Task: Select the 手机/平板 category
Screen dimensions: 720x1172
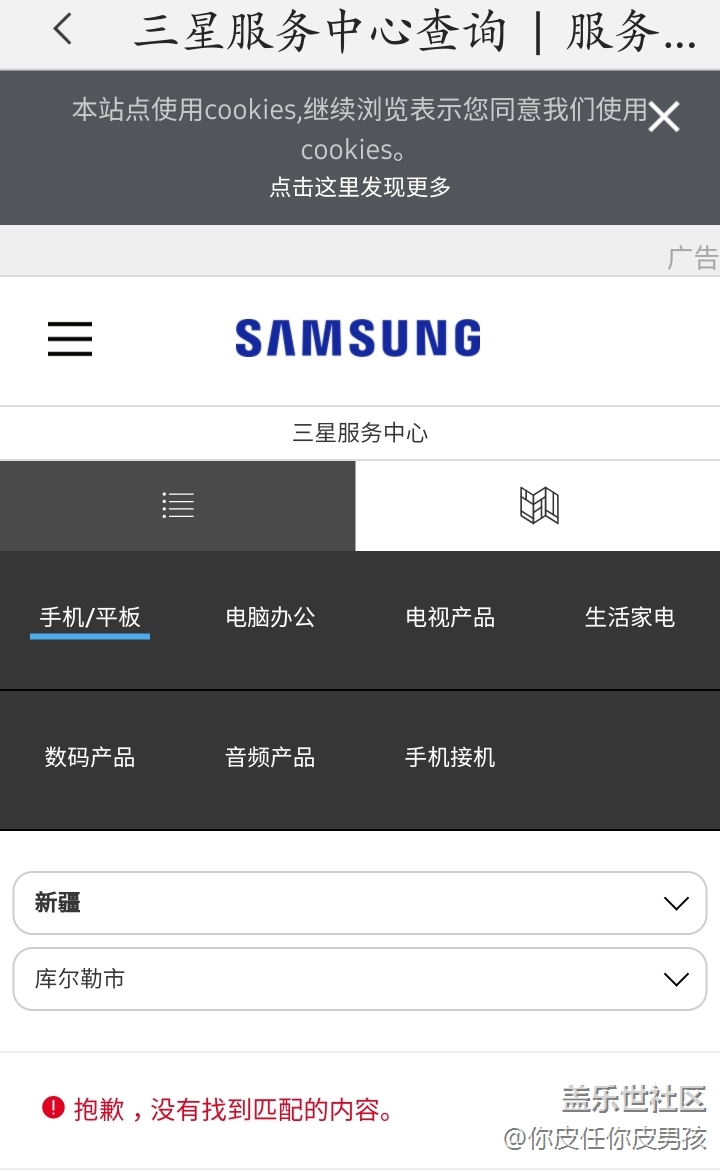Action: [90, 618]
